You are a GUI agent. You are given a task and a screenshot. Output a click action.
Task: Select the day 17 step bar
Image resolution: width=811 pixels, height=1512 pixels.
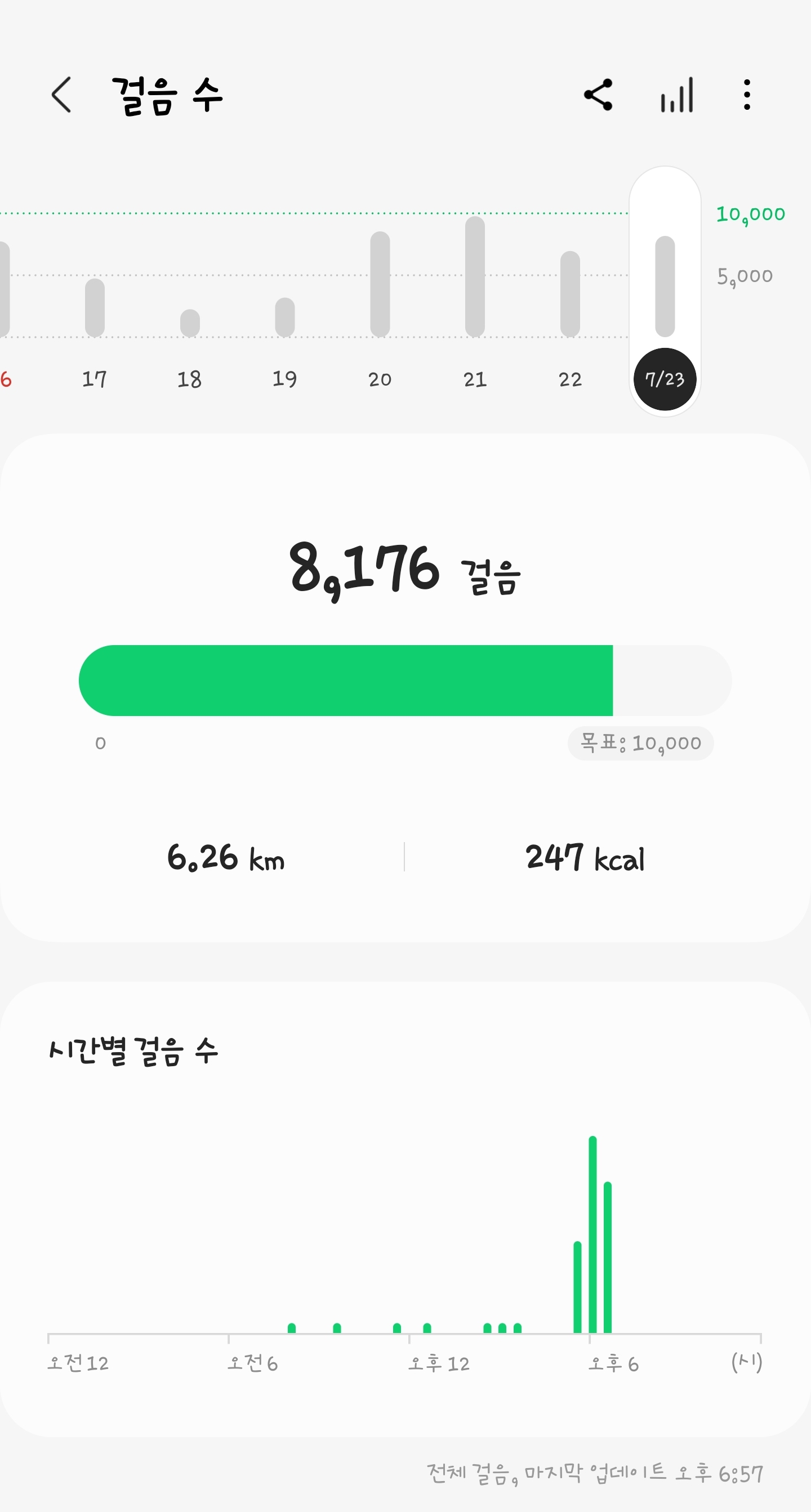pyautogui.click(x=95, y=308)
